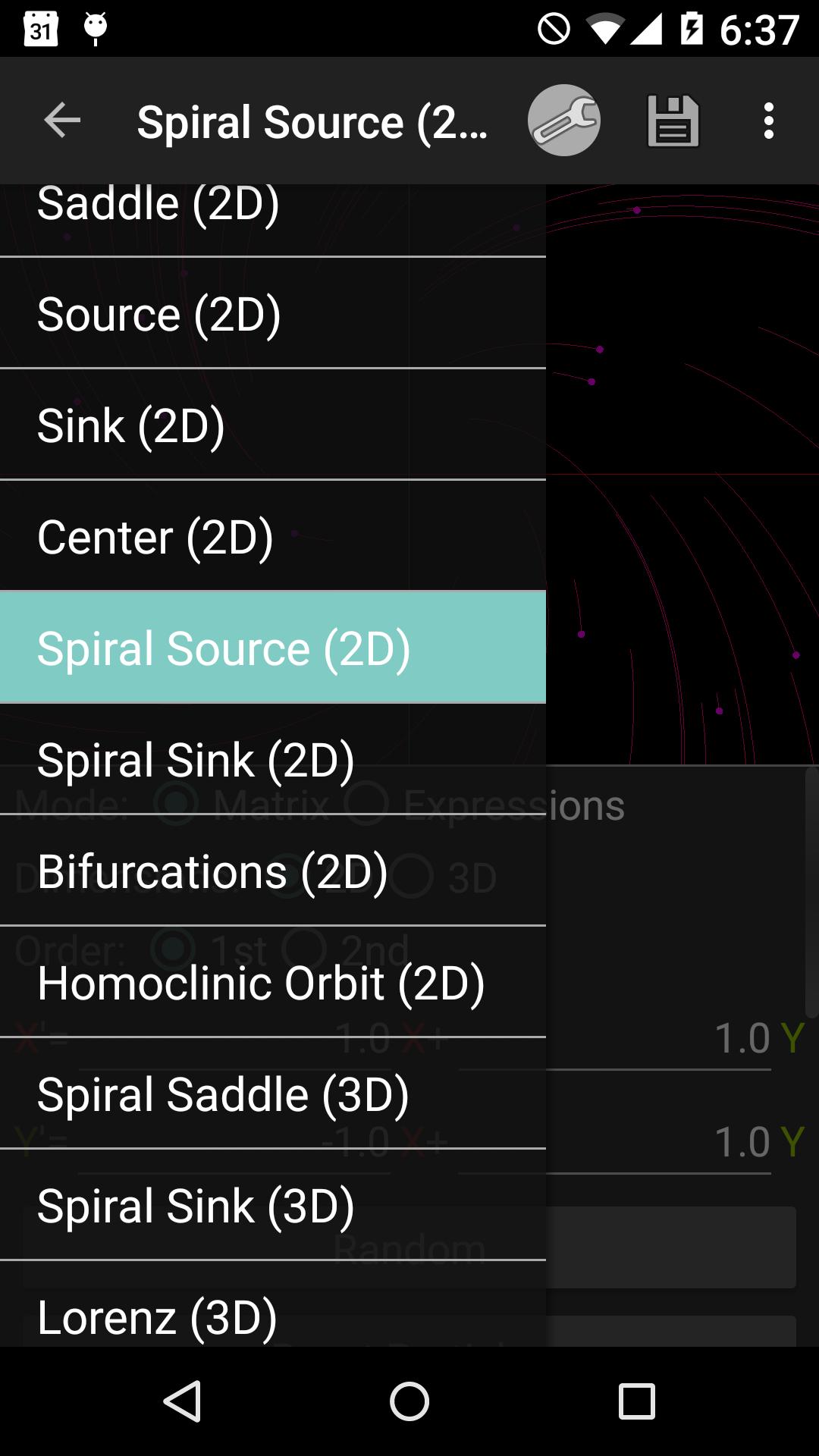Pick the Lorenz (3D) preset
Image resolution: width=819 pixels, height=1456 pixels.
(x=273, y=1312)
